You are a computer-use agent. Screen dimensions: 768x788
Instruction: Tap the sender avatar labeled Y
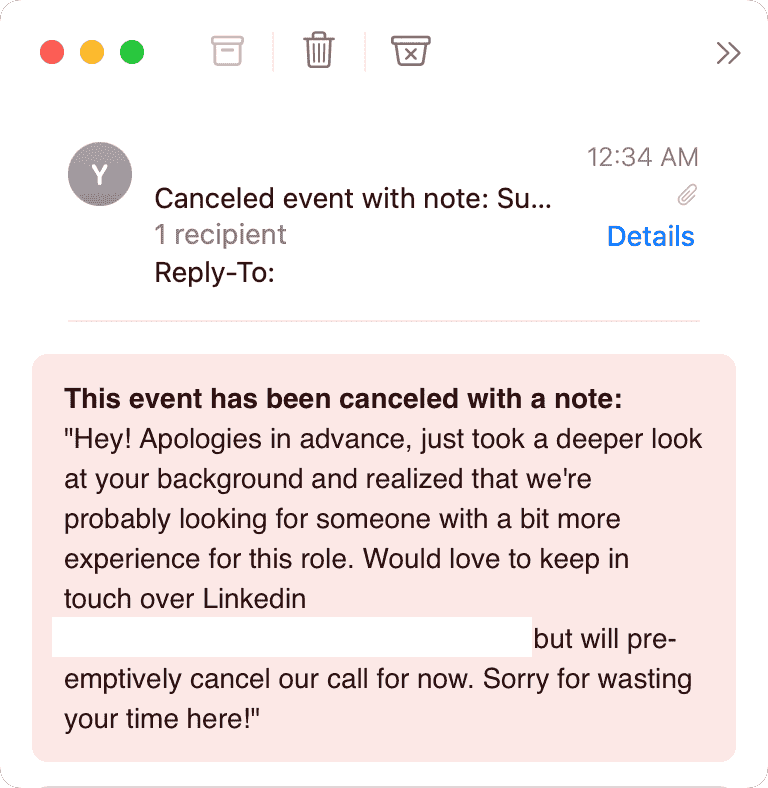99,174
